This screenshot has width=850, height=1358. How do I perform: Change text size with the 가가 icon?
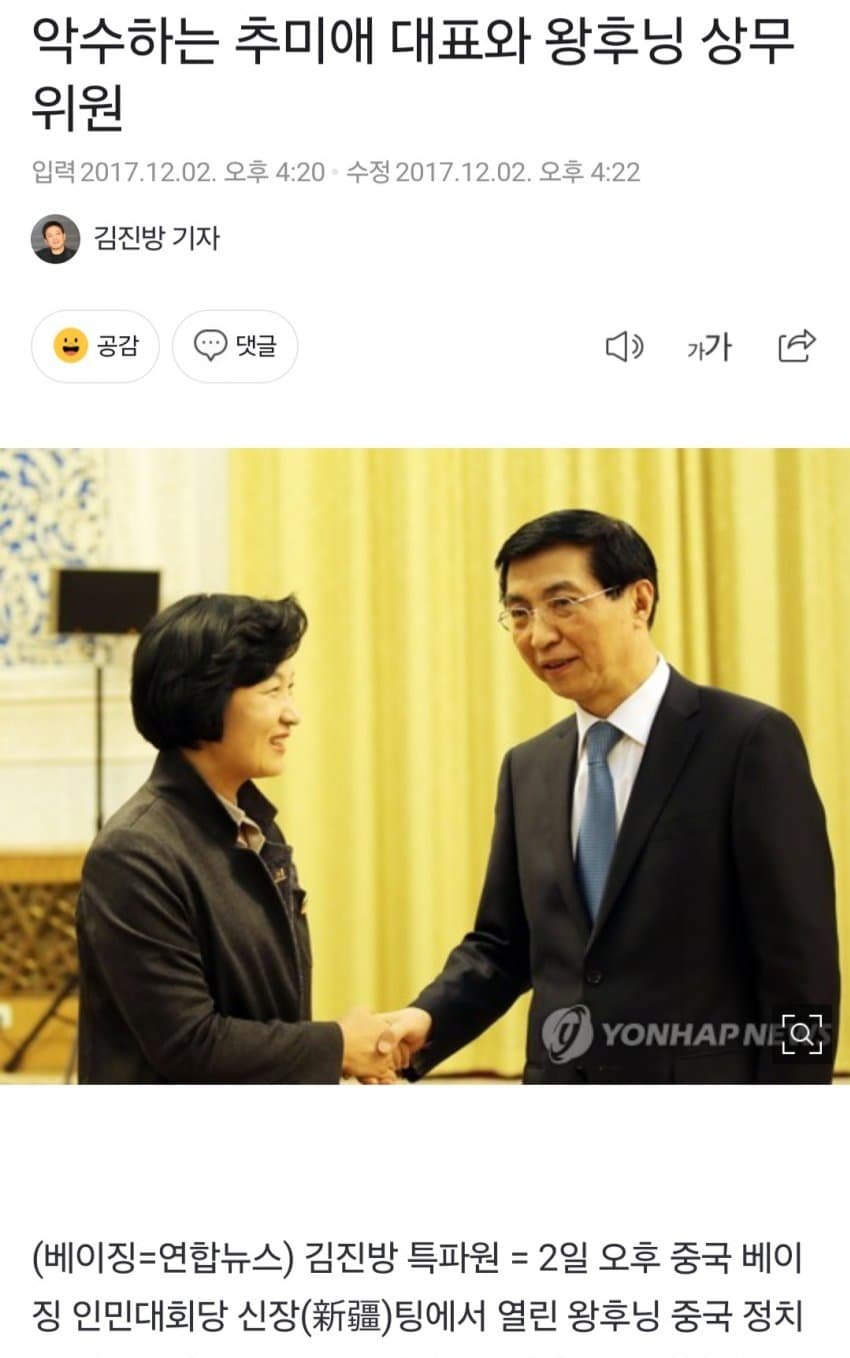coord(709,347)
